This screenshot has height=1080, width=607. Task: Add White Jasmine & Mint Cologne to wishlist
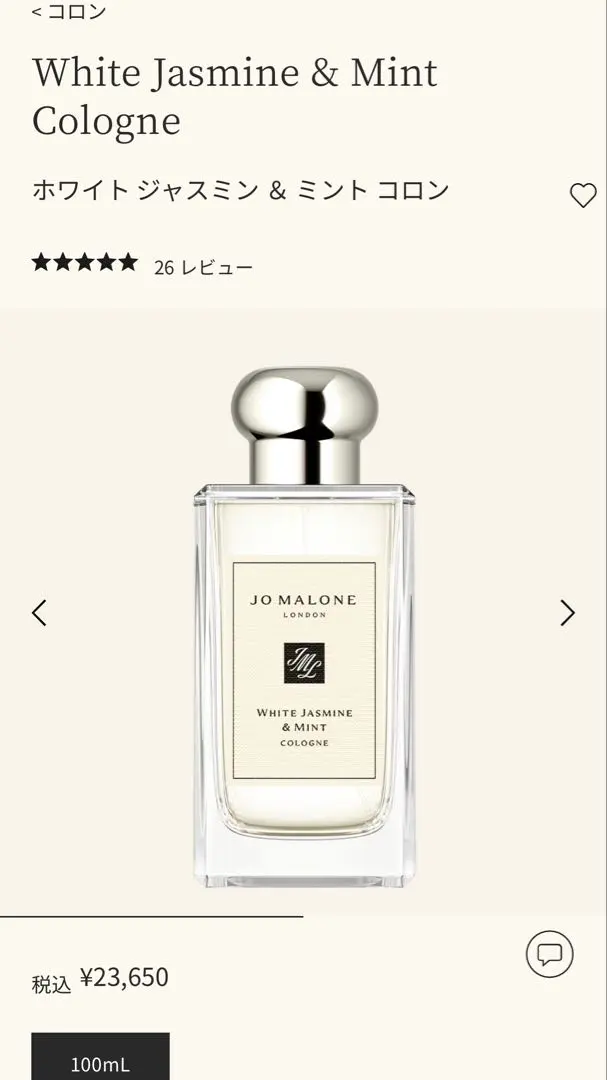click(582, 195)
